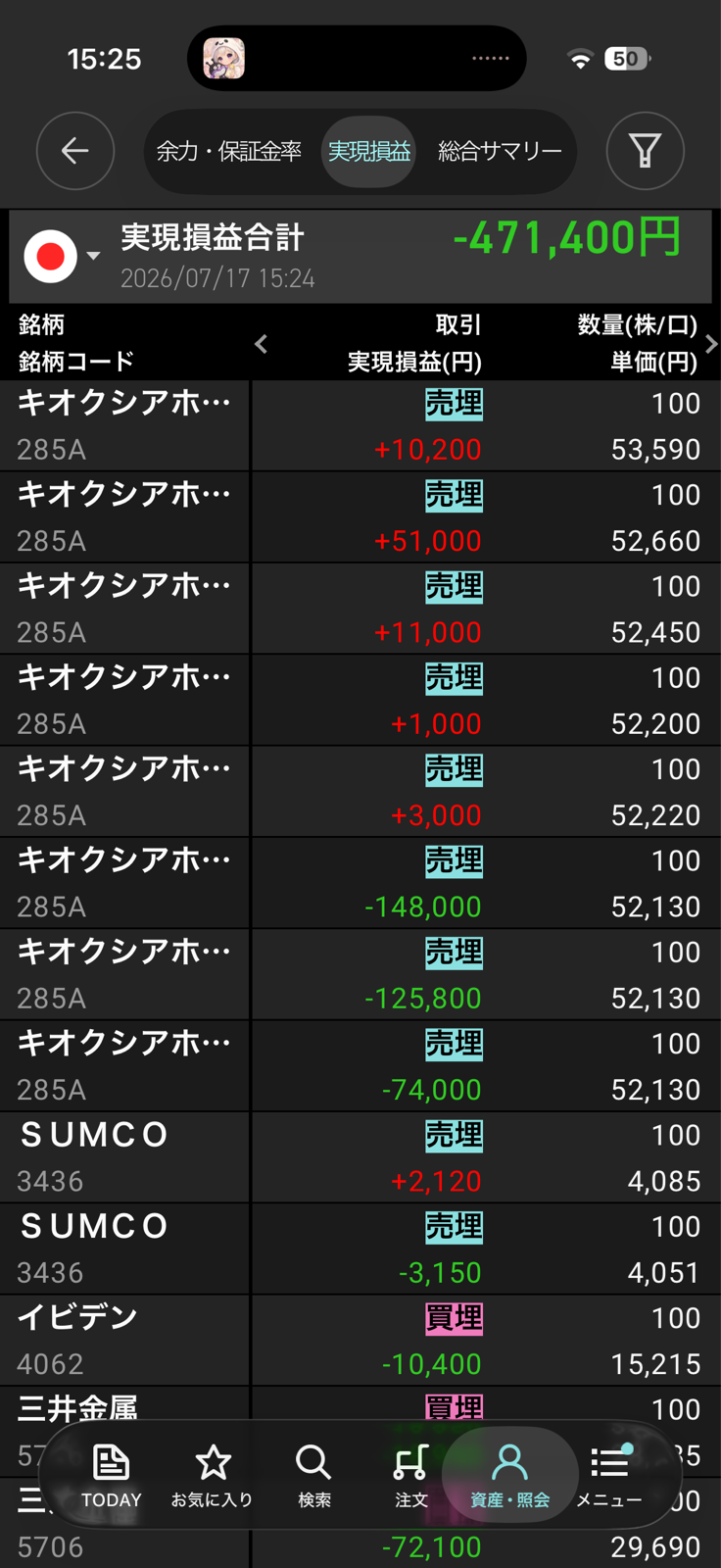Open キオクシア row with +51,000 profit
The height and width of the screenshot is (1568, 721).
pyautogui.click(x=360, y=517)
